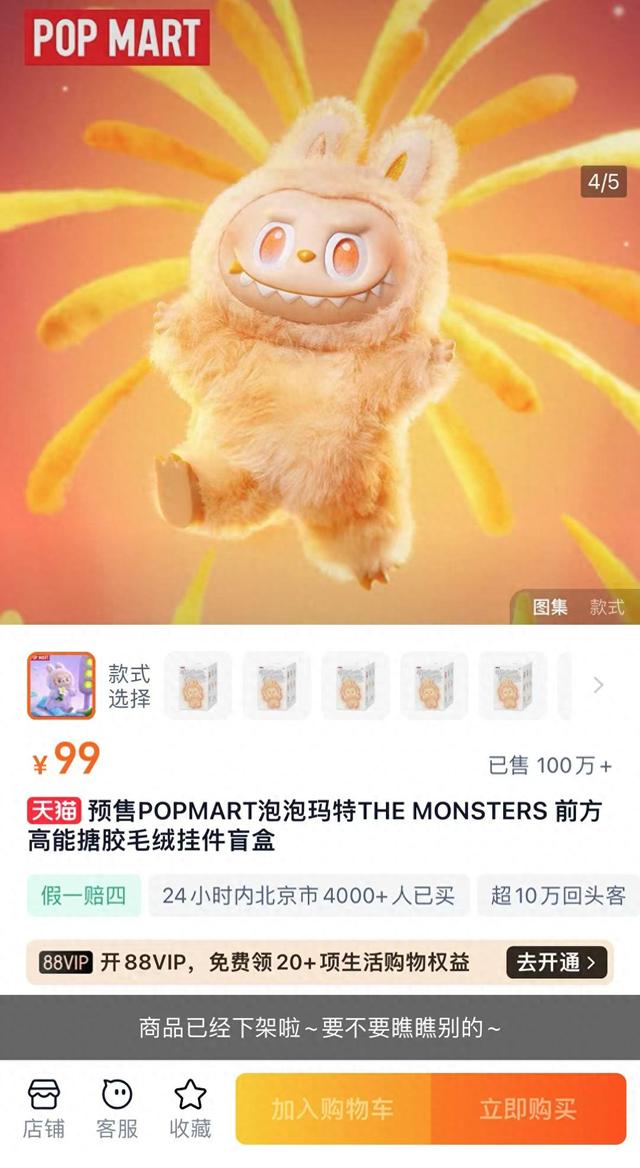Add item to 收藏 favorites
The width and height of the screenshot is (640, 1168).
click(x=190, y=1108)
